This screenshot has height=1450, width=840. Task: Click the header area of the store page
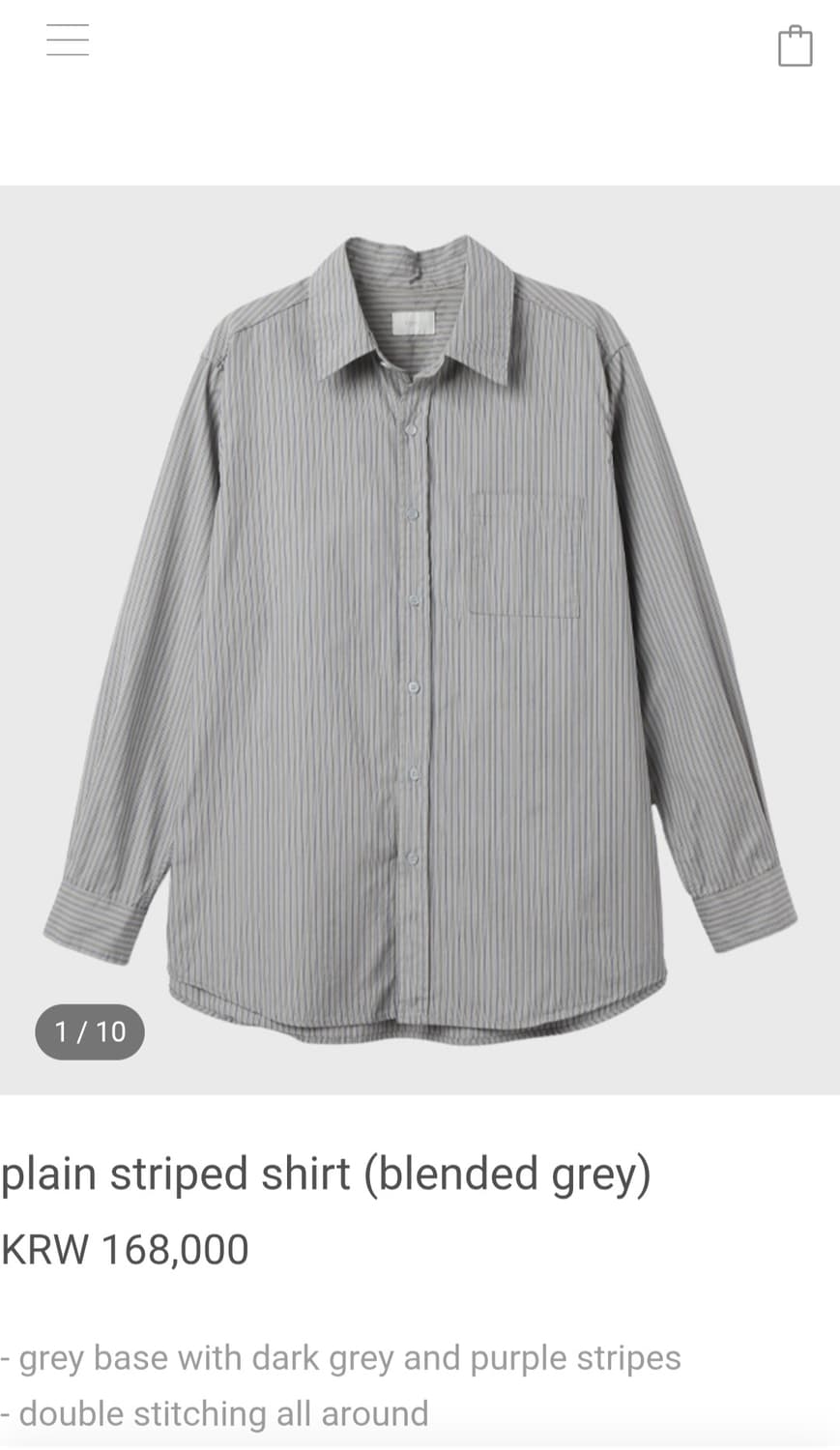tap(420, 43)
